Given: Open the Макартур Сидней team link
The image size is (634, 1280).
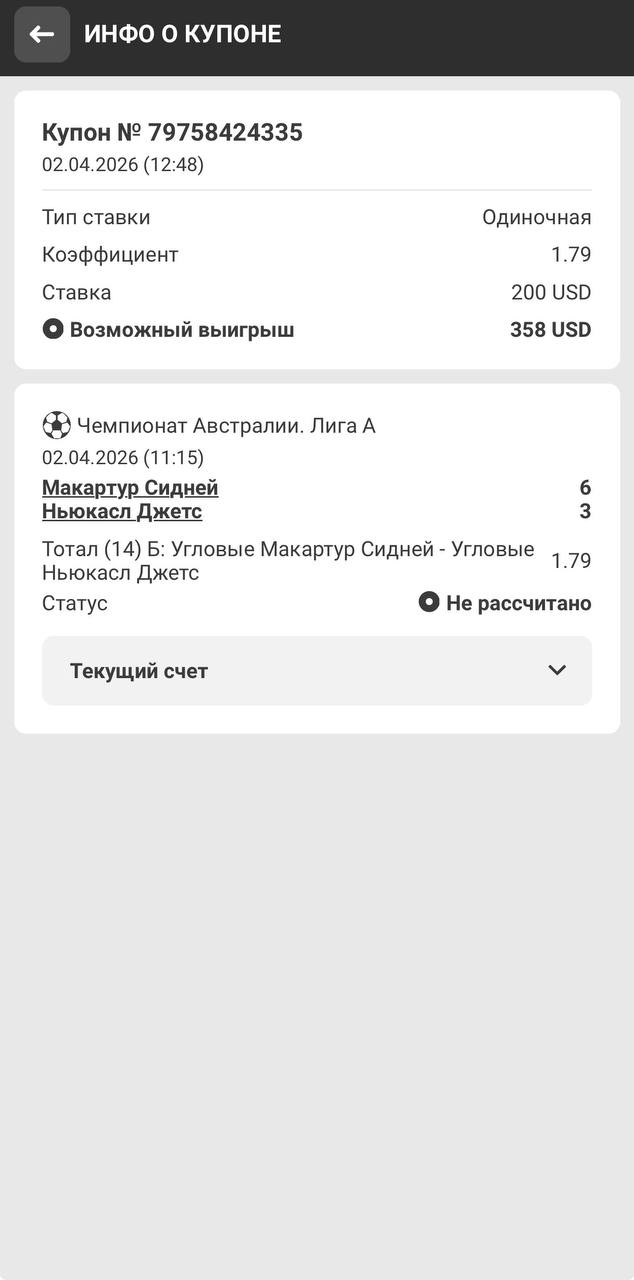Looking at the screenshot, I should (x=130, y=488).
